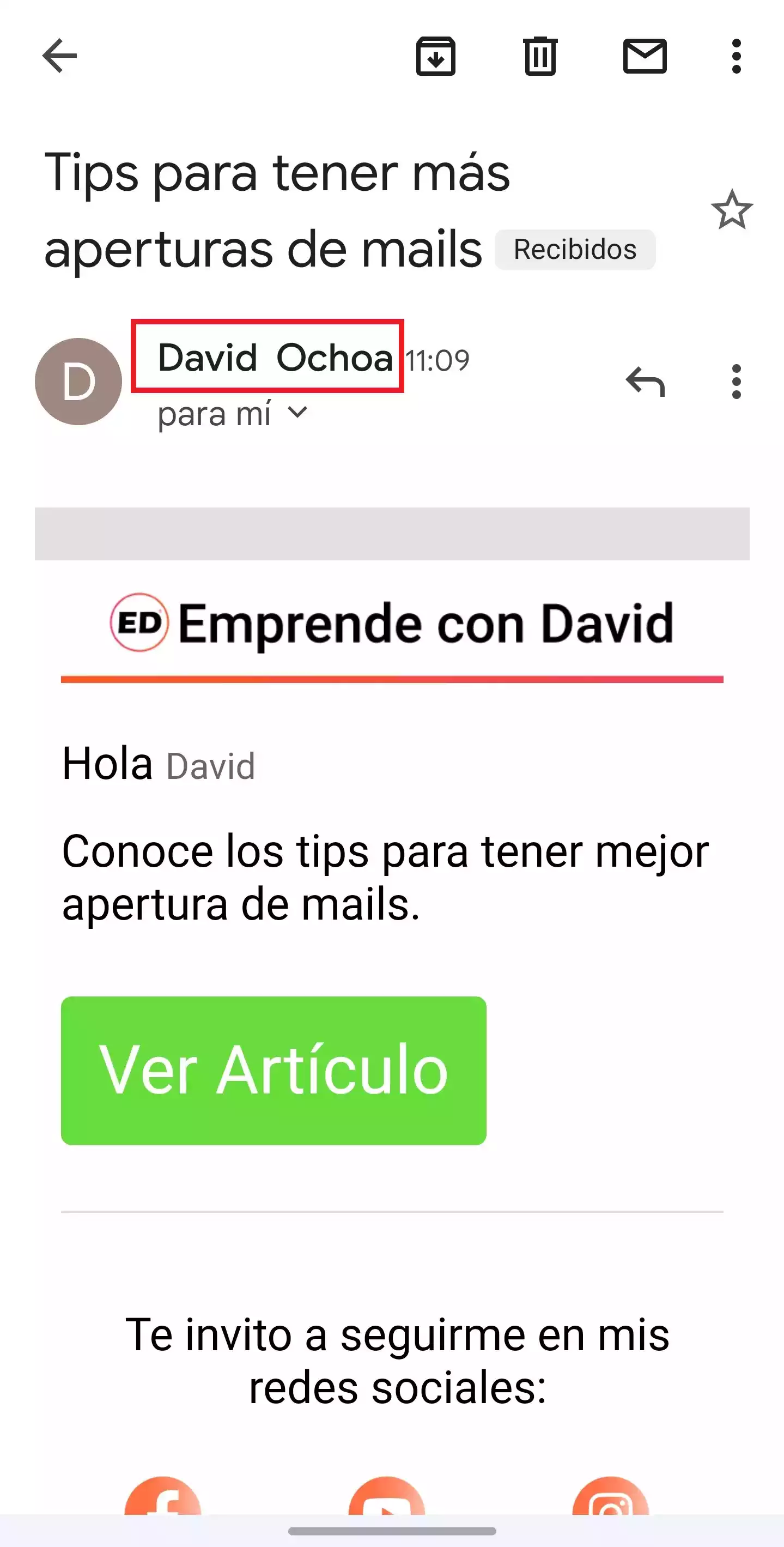784x1547 pixels.
Task: Star this email
Action: [732, 209]
